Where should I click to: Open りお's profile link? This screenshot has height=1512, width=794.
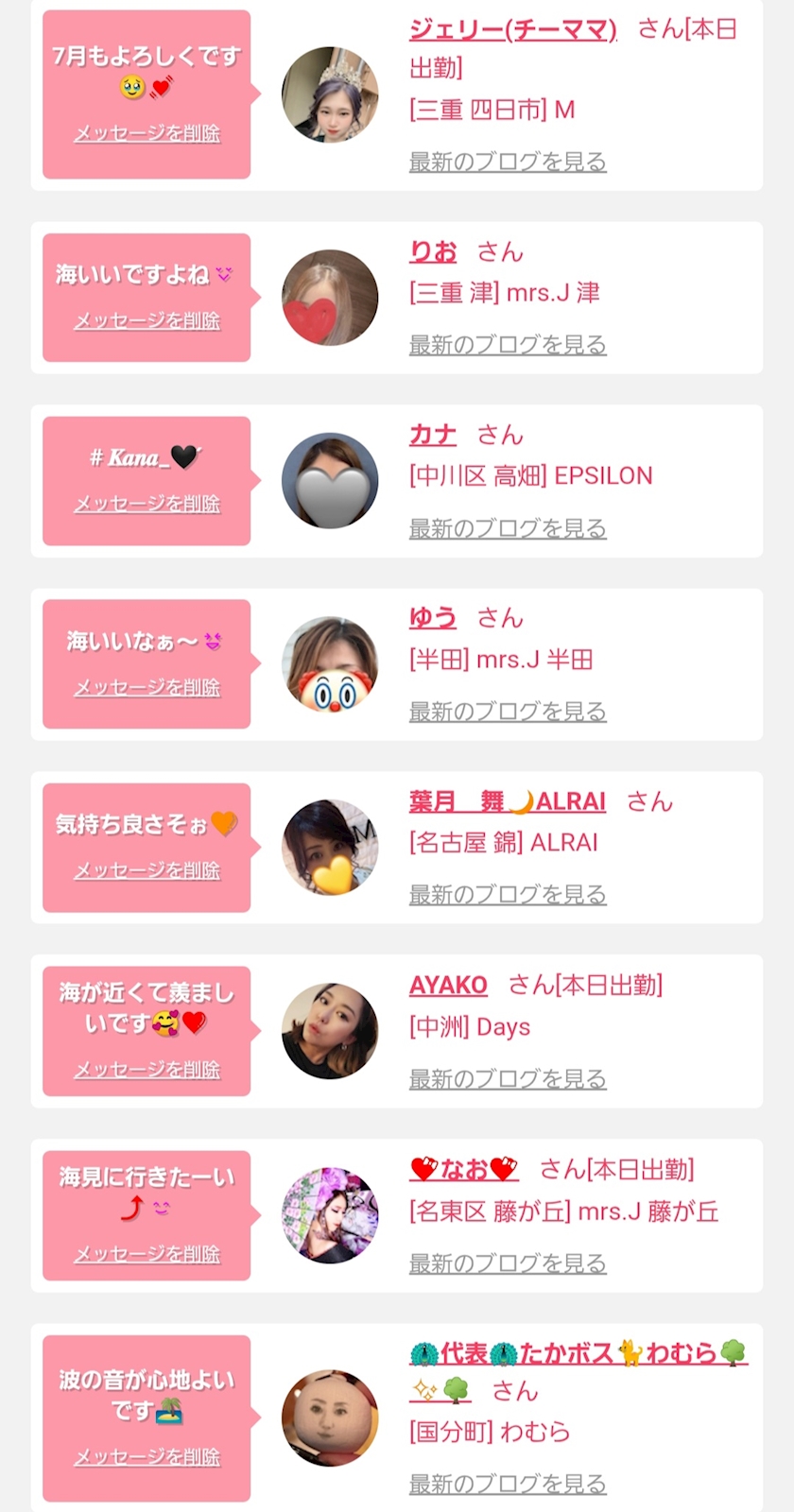pos(432,252)
